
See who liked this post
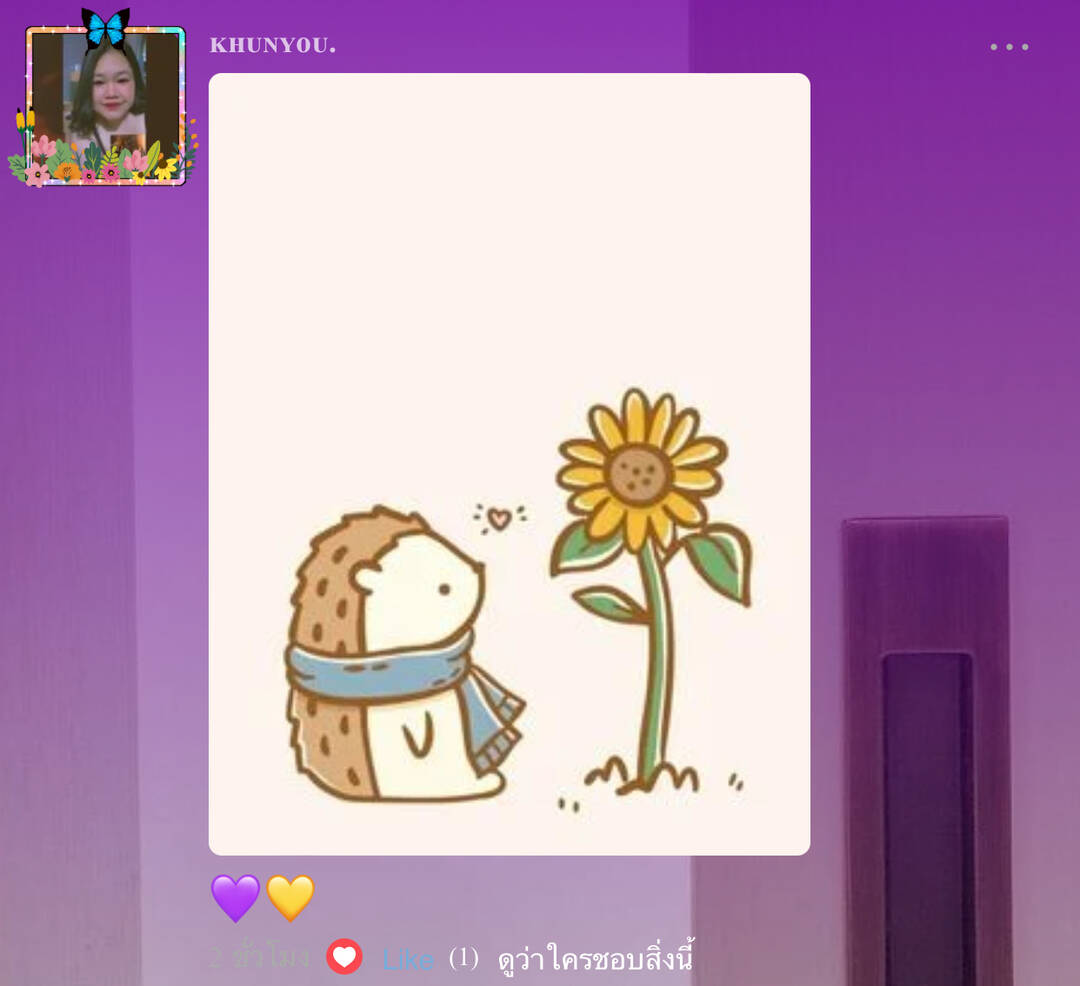[595, 959]
